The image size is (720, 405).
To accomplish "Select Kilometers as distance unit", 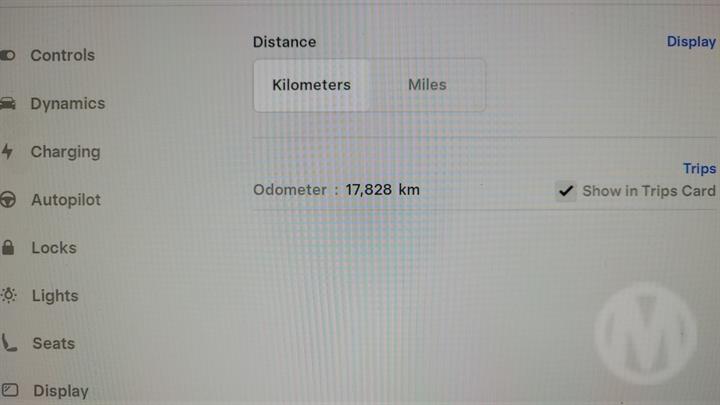I will (311, 85).
